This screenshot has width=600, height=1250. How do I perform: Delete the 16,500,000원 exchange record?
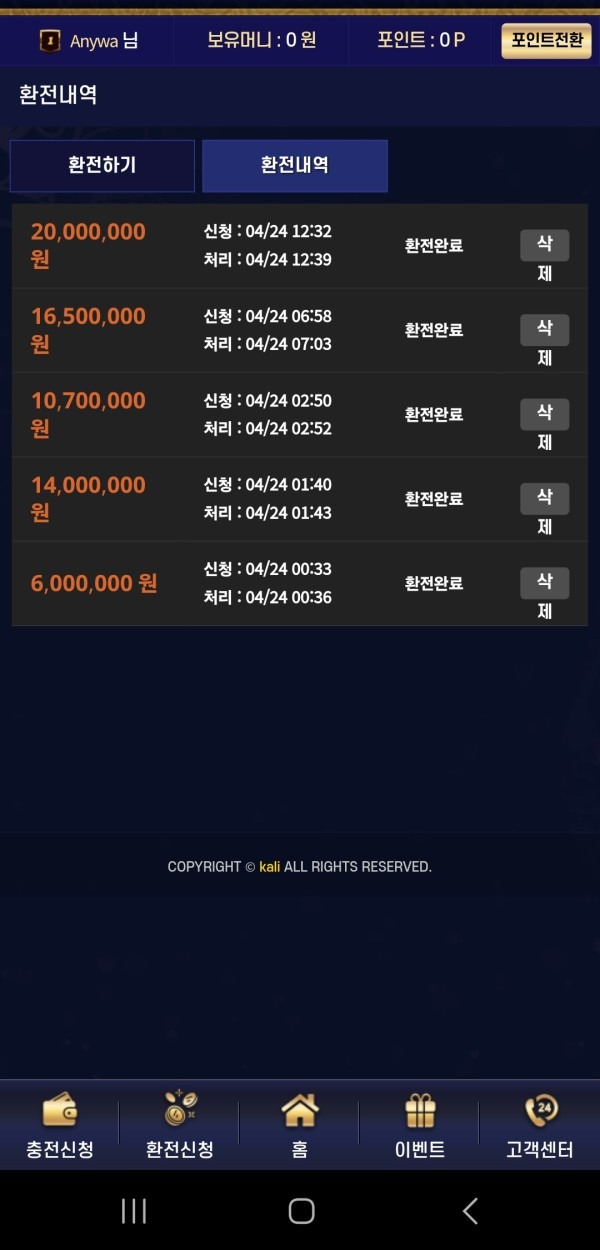545,330
